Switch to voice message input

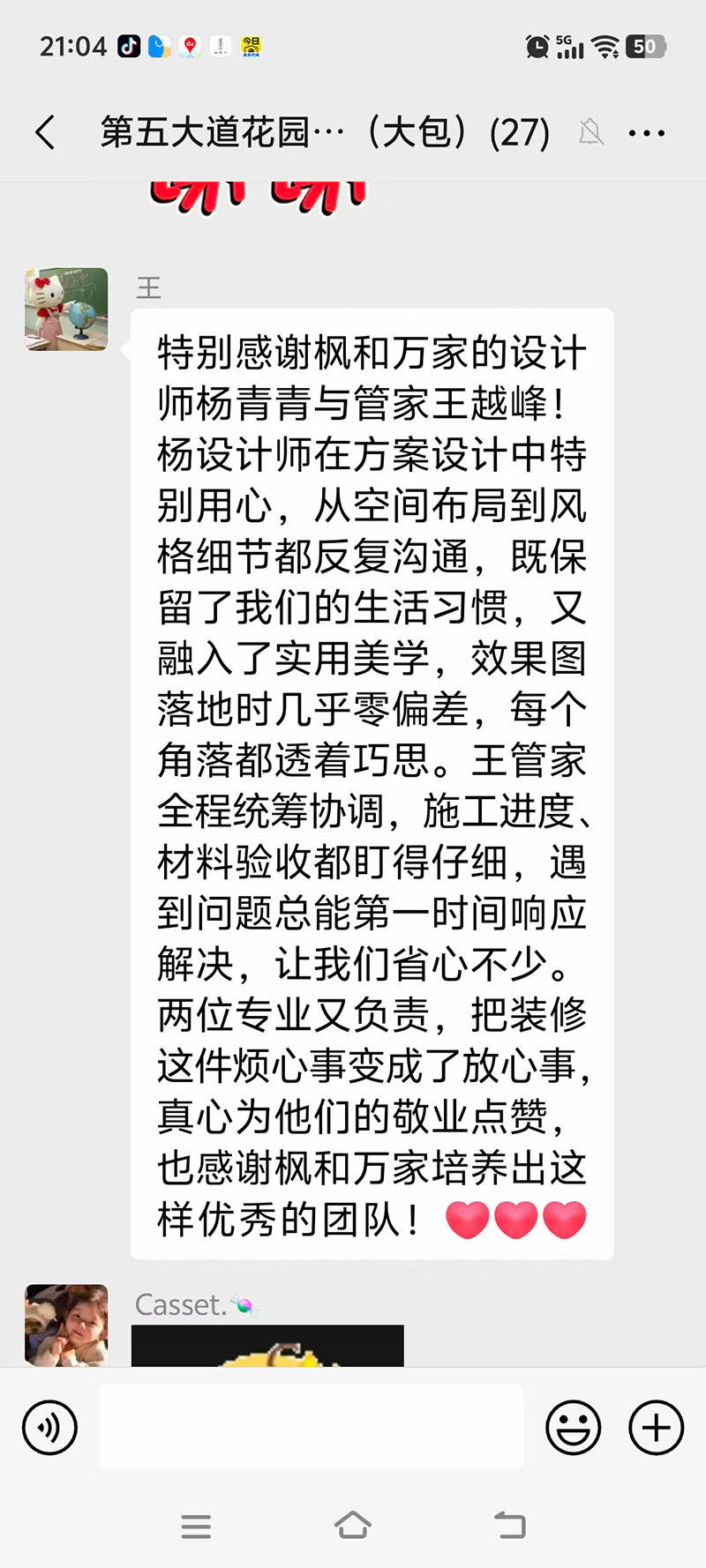pos(50,1428)
